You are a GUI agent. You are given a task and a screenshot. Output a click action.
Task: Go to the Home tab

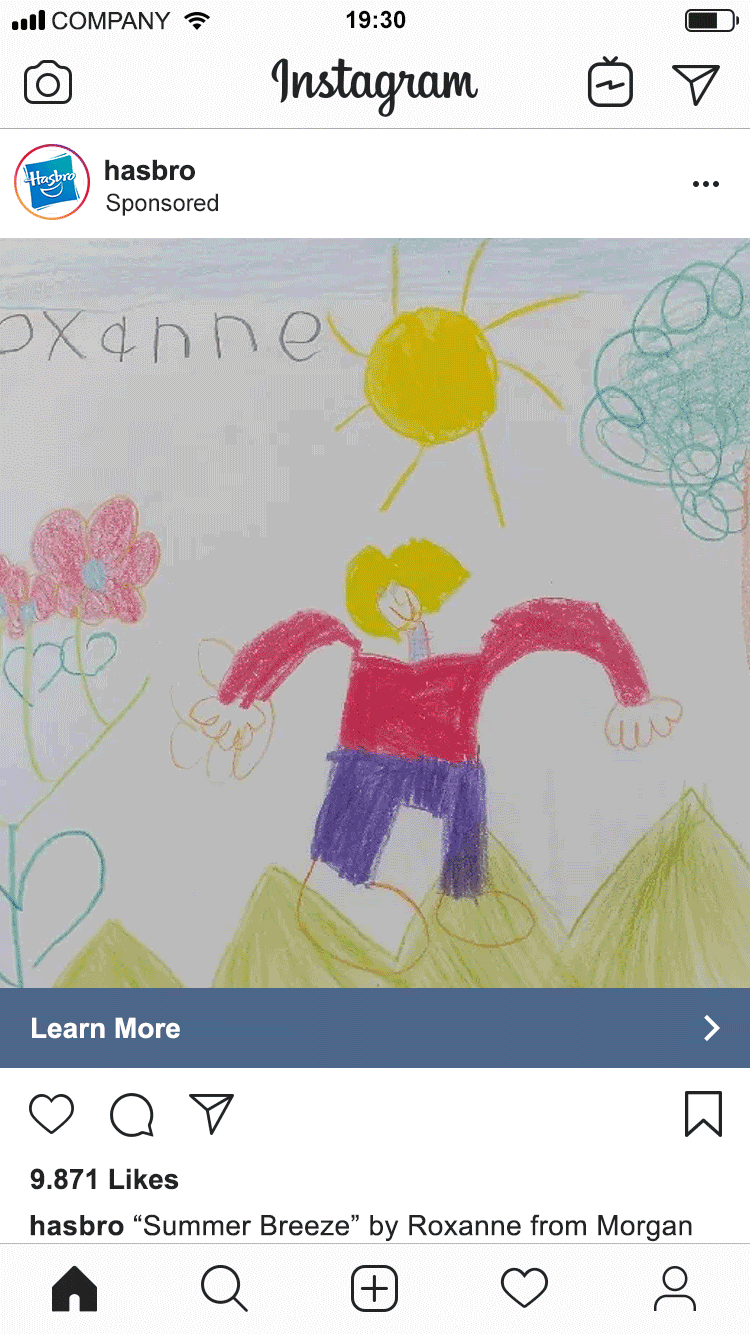pos(75,1289)
